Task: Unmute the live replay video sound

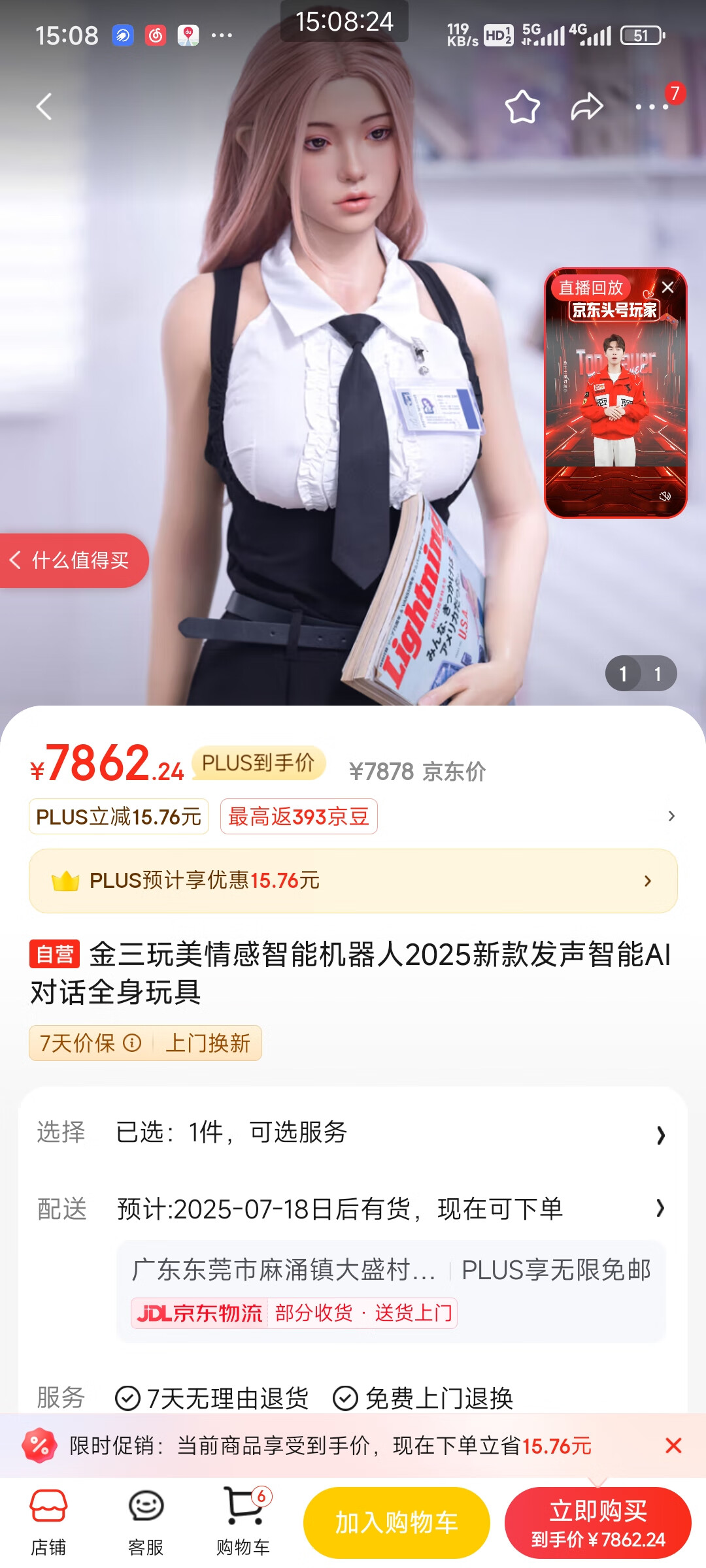Action: [x=665, y=496]
